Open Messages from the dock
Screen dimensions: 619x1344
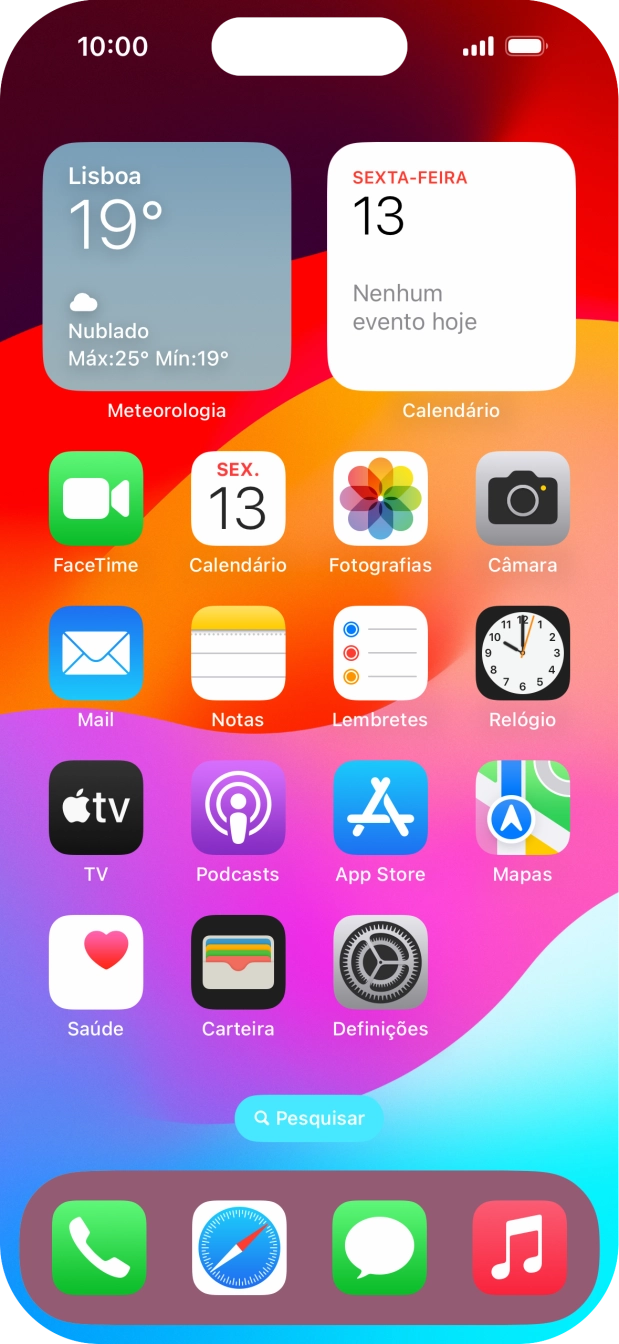379,1248
